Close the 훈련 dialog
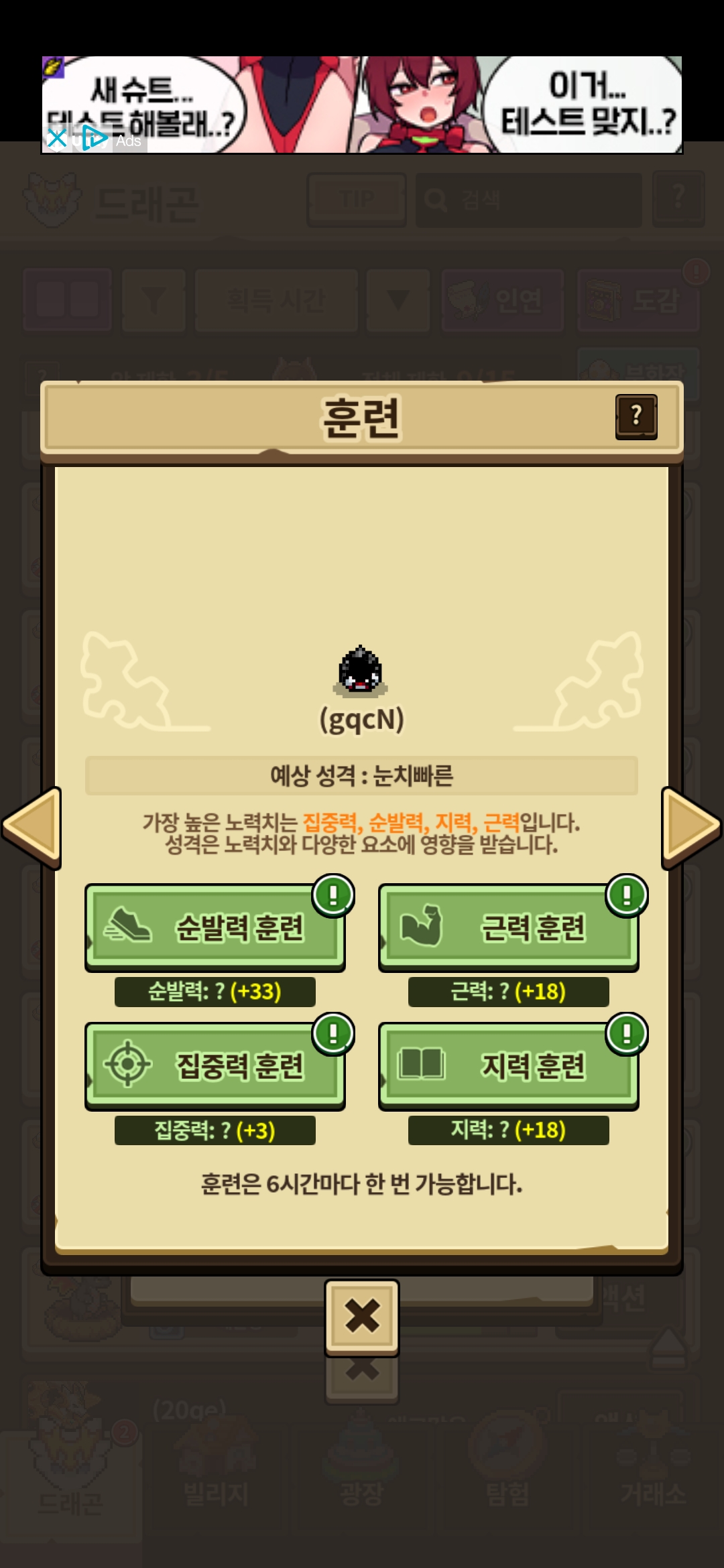The height and width of the screenshot is (1568, 724). (x=362, y=1316)
